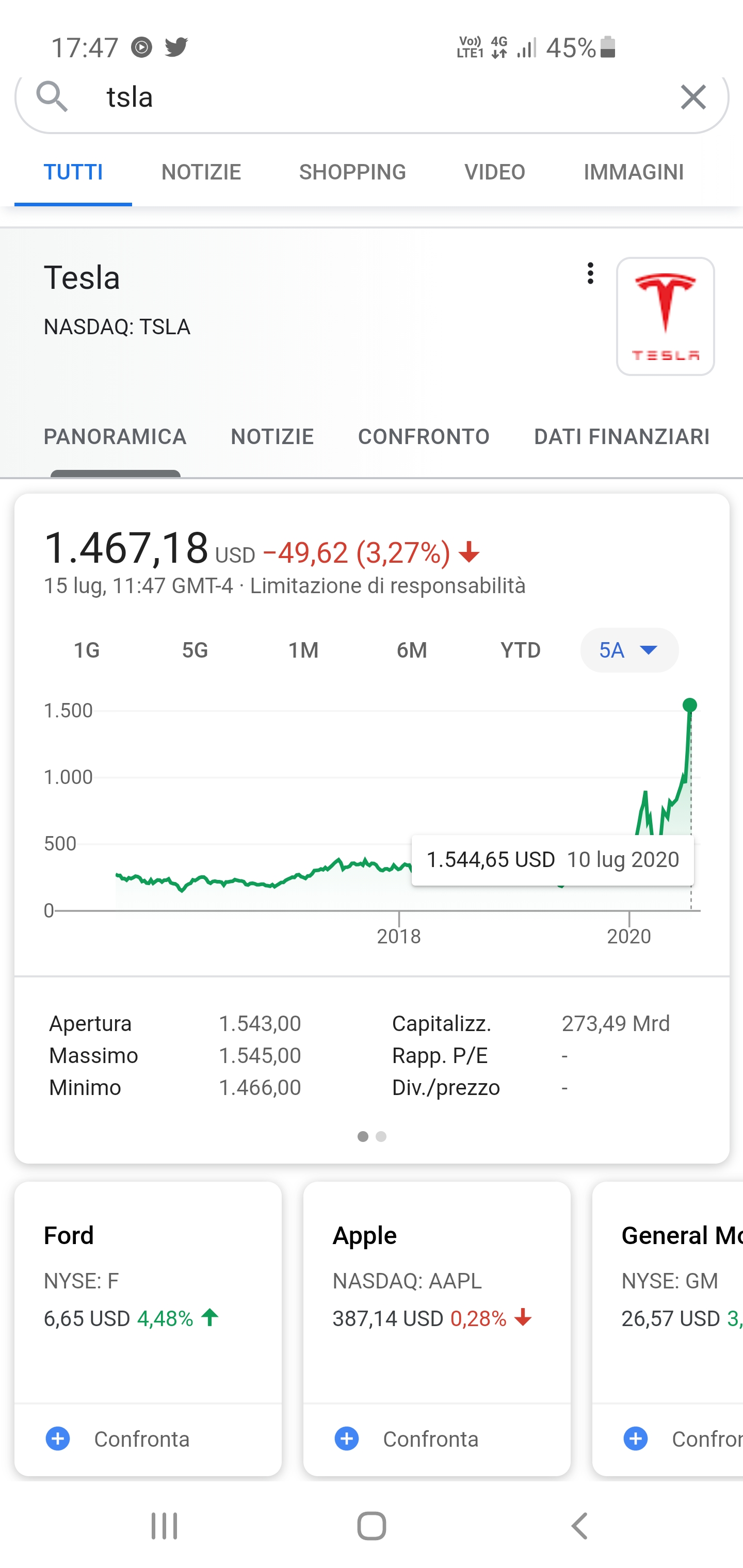743x1568 pixels.
Task: Switch to the VIDEO search tab
Action: point(494,172)
